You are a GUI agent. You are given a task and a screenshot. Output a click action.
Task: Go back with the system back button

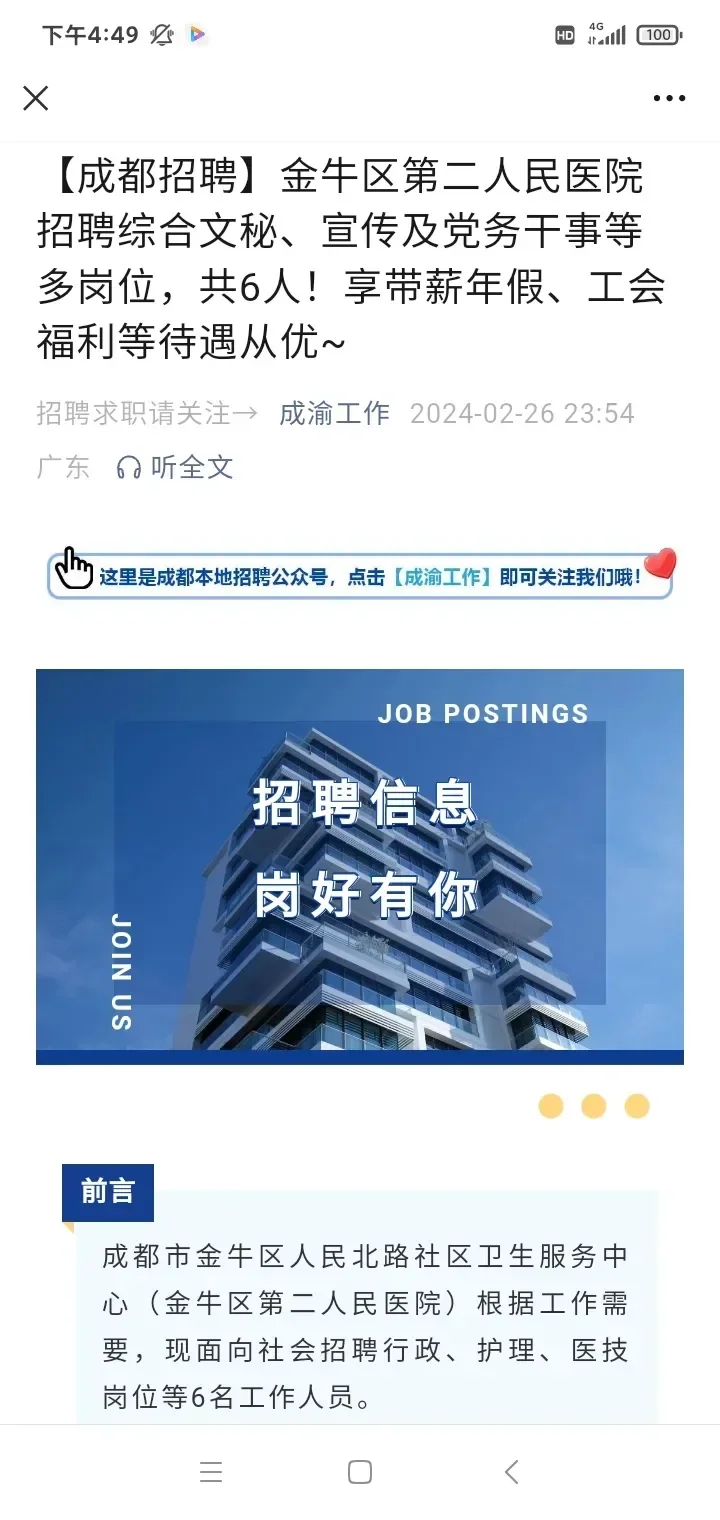512,1471
